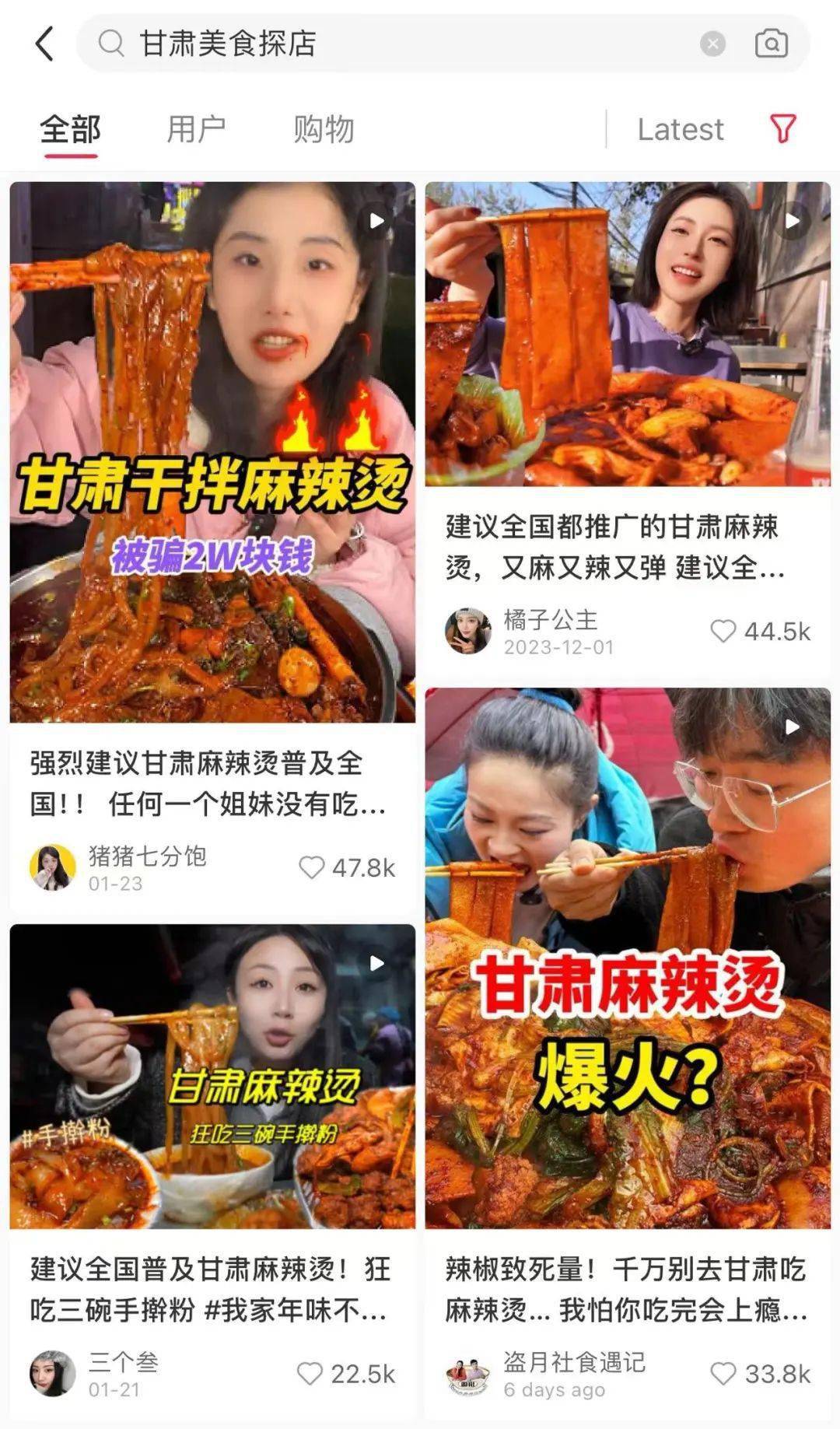Viewport: 840px width, 1429px height.
Task: Switch to the 用户 tab
Action: (x=196, y=129)
